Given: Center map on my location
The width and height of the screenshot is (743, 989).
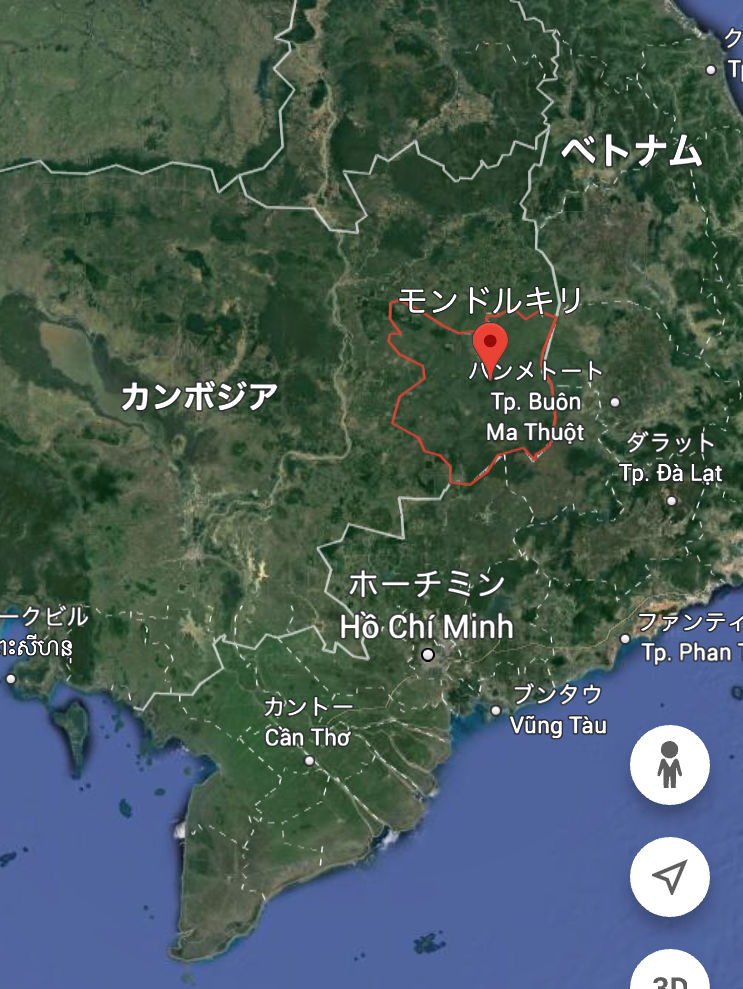Looking at the screenshot, I should [669, 877].
